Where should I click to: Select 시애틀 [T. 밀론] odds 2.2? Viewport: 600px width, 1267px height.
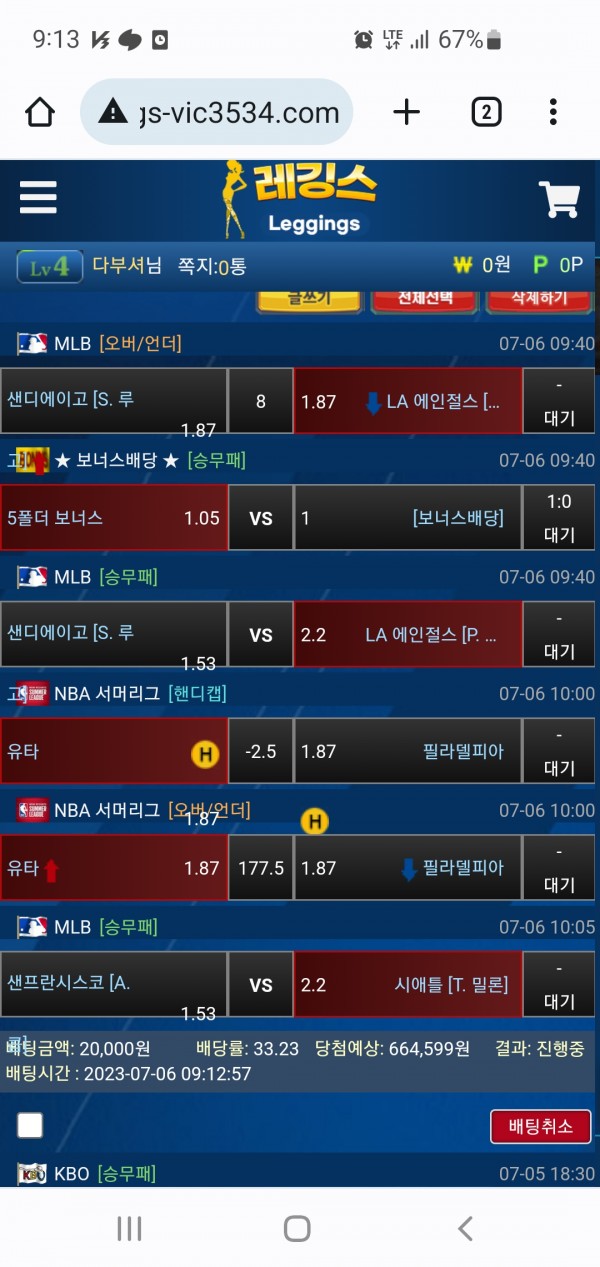pos(408,985)
